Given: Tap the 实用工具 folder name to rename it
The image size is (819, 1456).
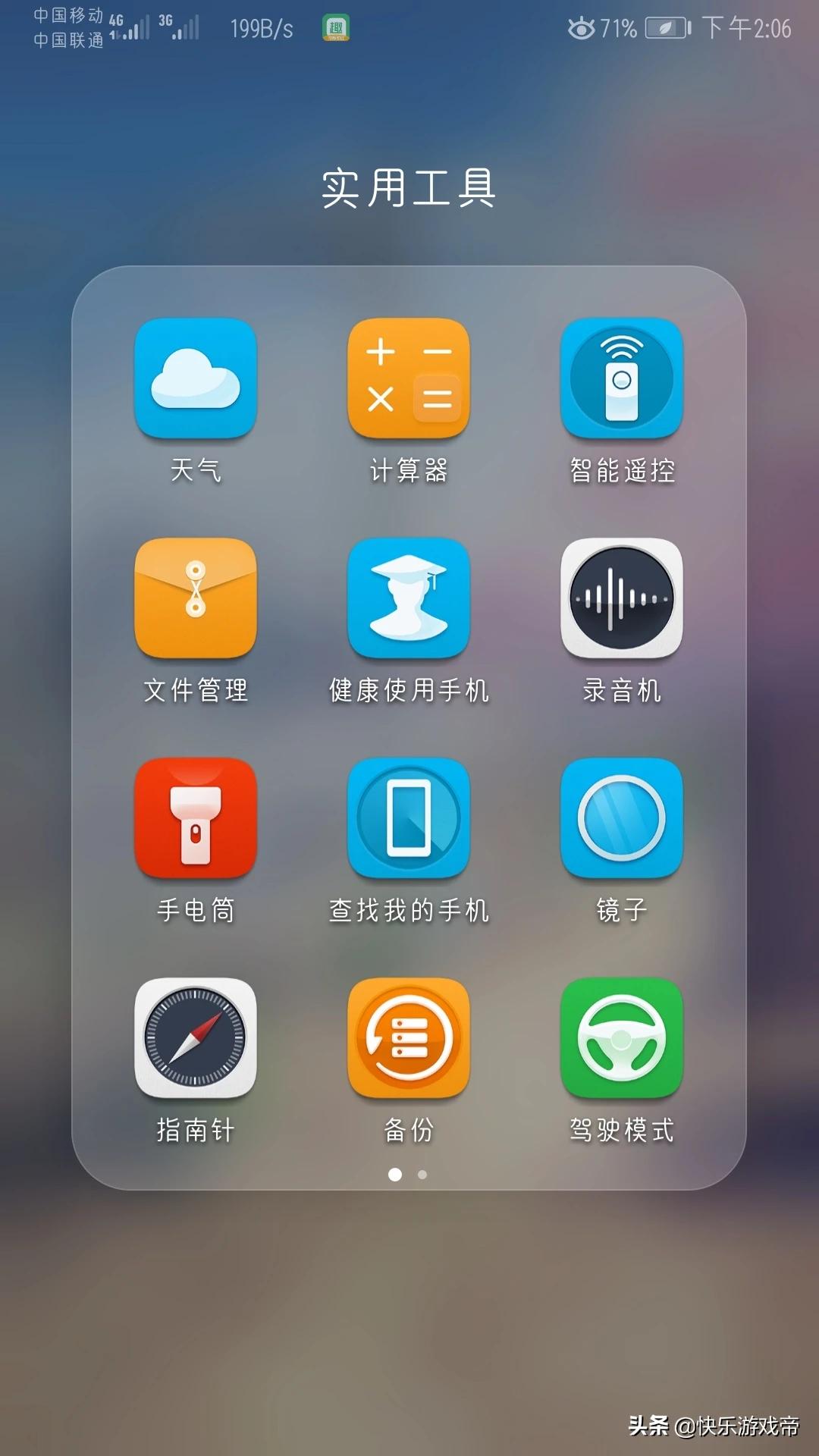Looking at the screenshot, I should click(x=409, y=188).
